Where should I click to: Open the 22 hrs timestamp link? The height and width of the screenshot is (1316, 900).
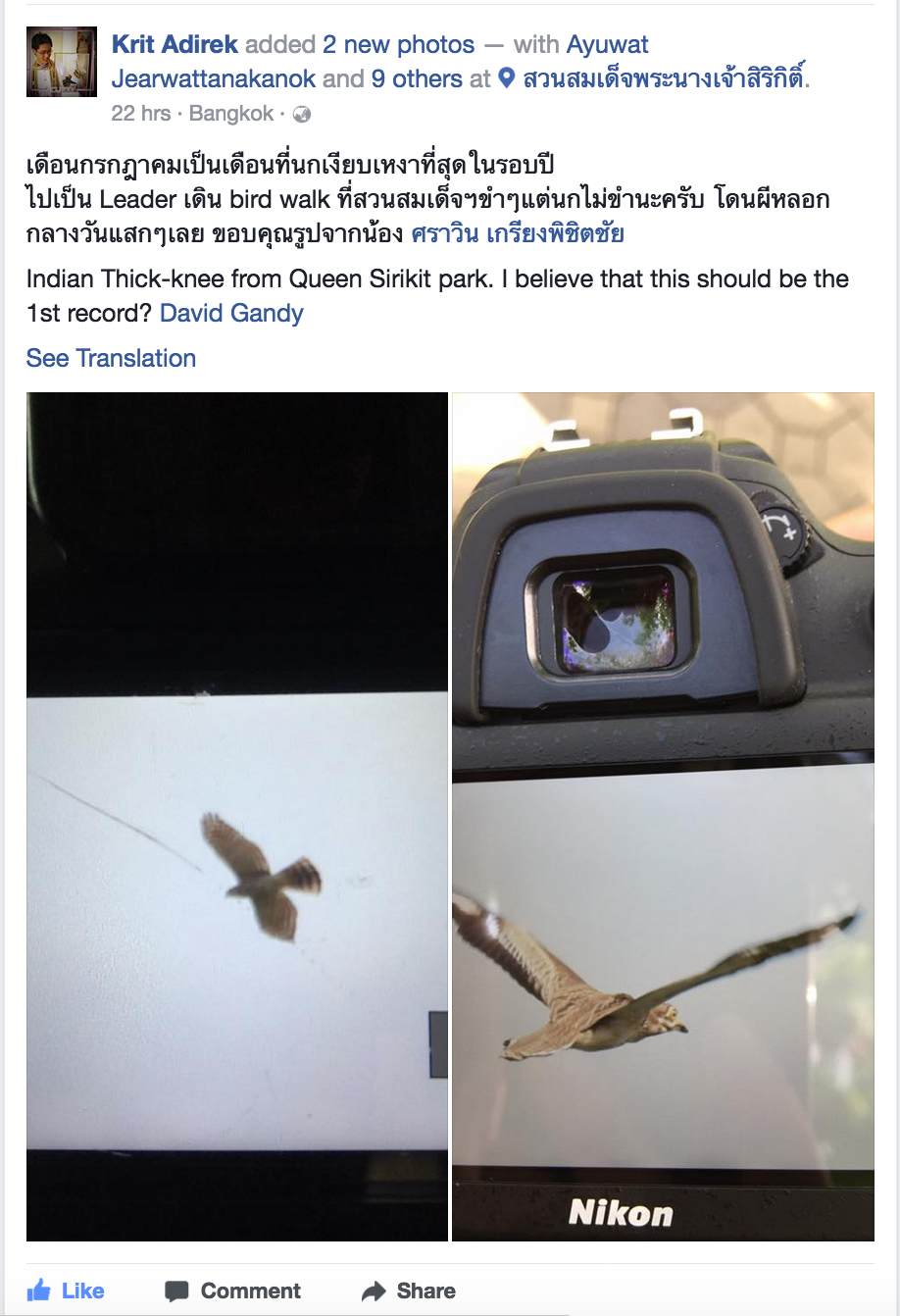(x=141, y=114)
